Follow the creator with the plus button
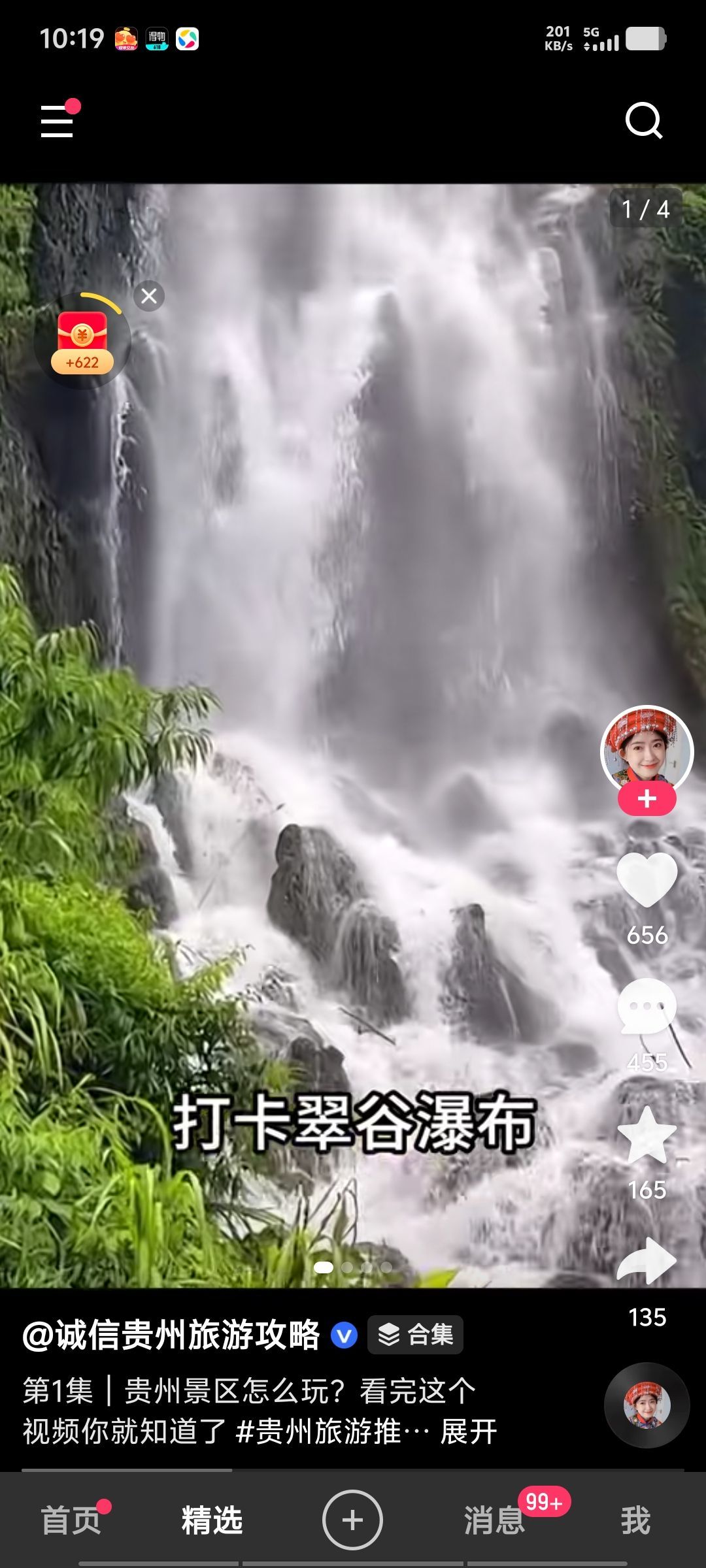This screenshot has width=706, height=1568. point(647,799)
